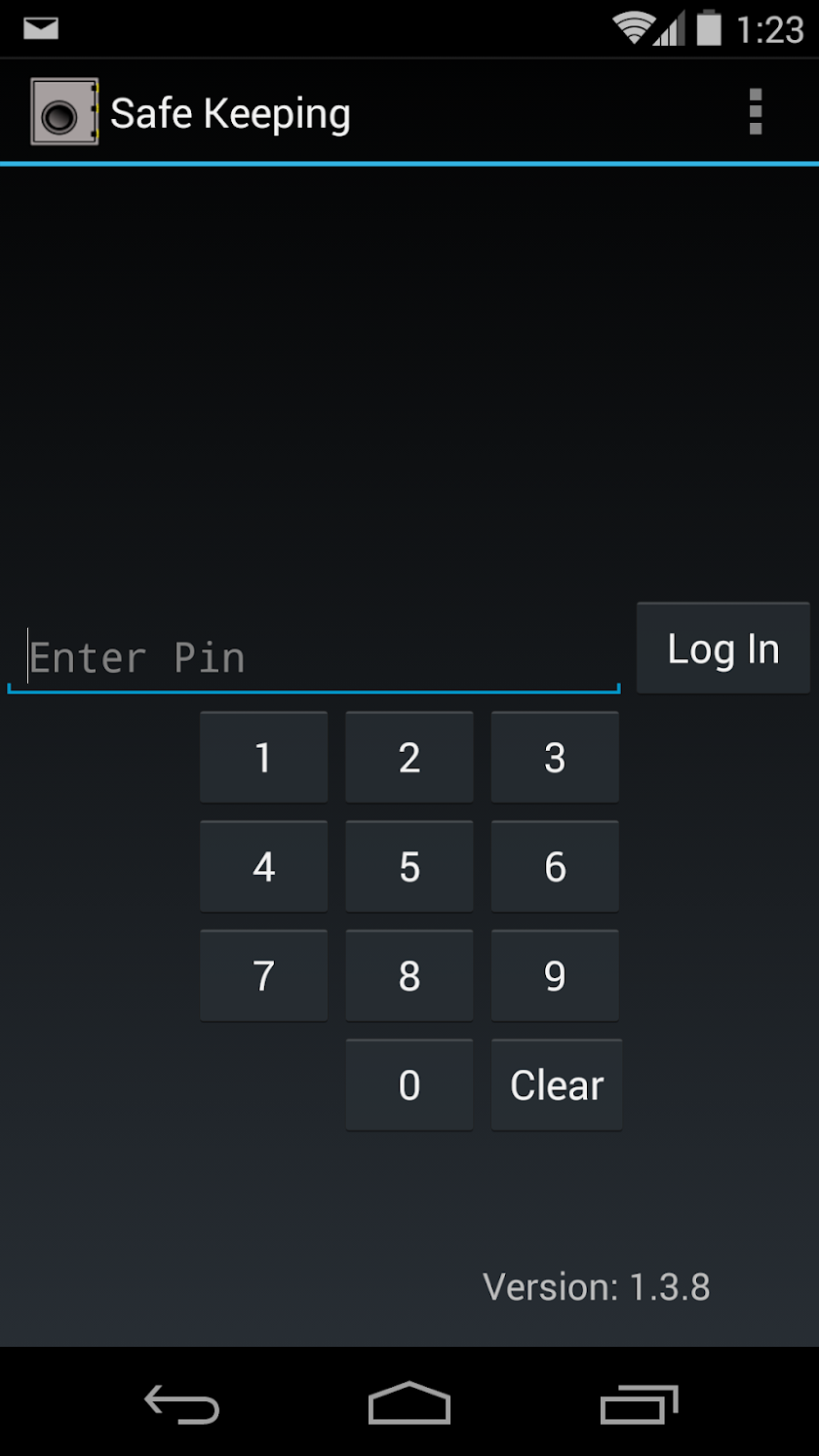
Task: Enter digit 1 on keypad
Action: click(x=263, y=758)
